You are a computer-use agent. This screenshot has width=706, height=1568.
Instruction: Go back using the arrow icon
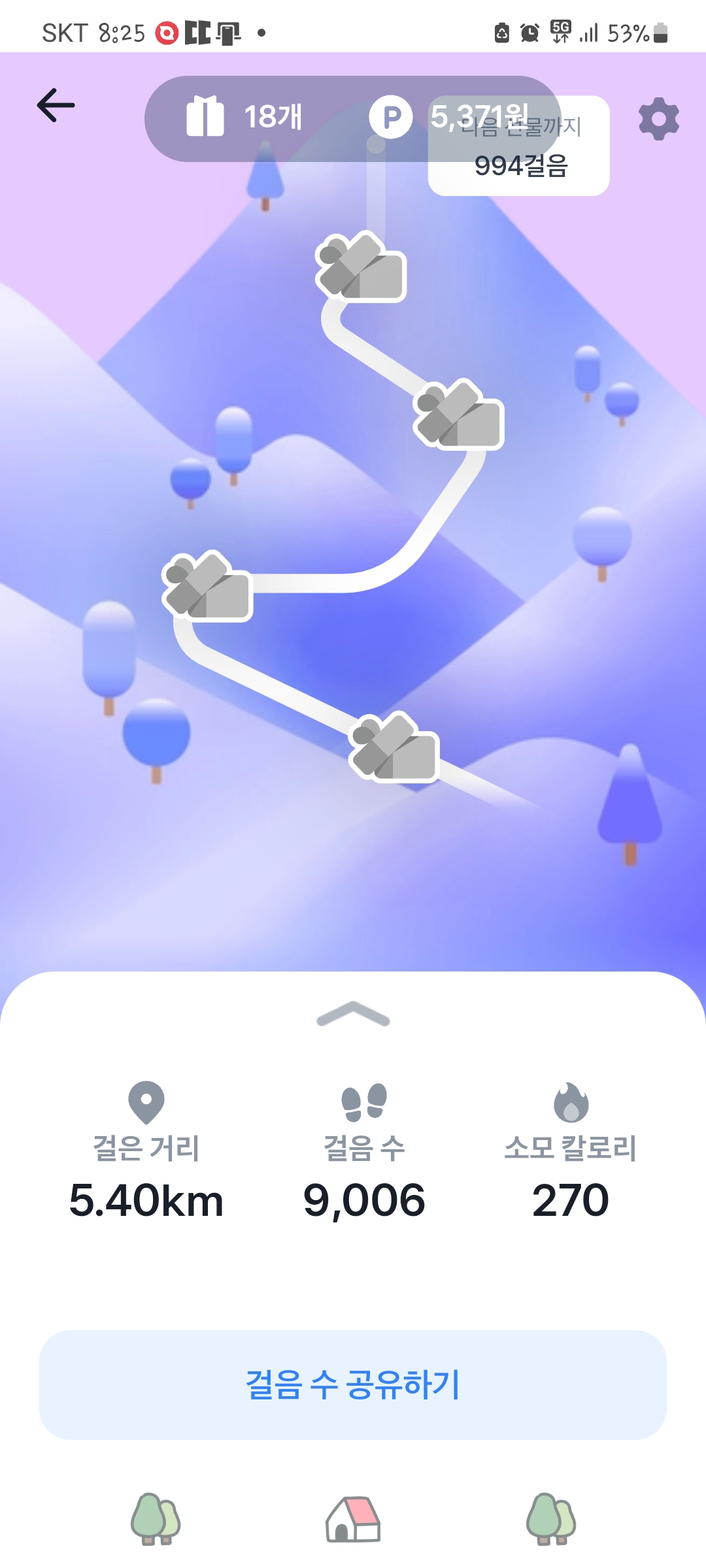(56, 106)
